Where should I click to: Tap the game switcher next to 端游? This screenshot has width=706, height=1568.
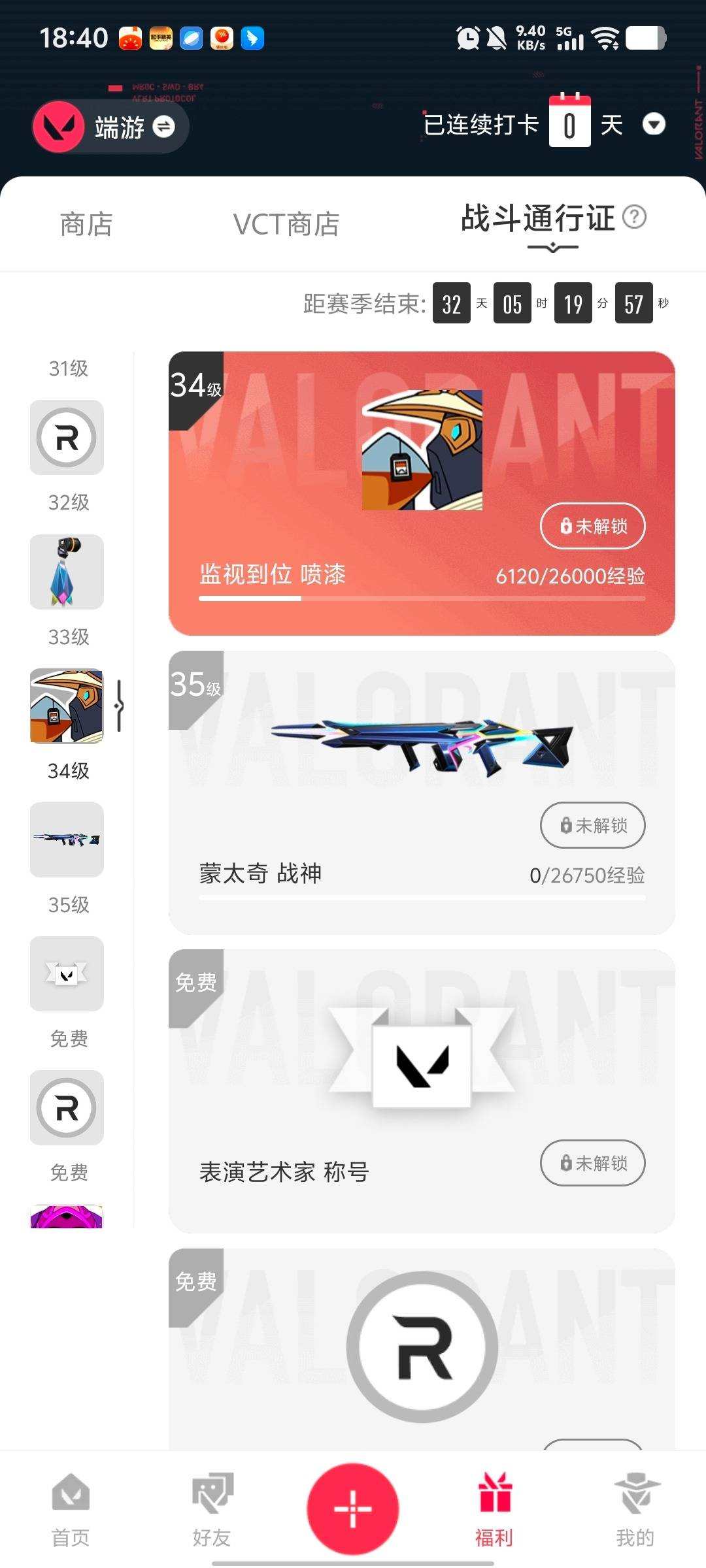pyautogui.click(x=165, y=126)
